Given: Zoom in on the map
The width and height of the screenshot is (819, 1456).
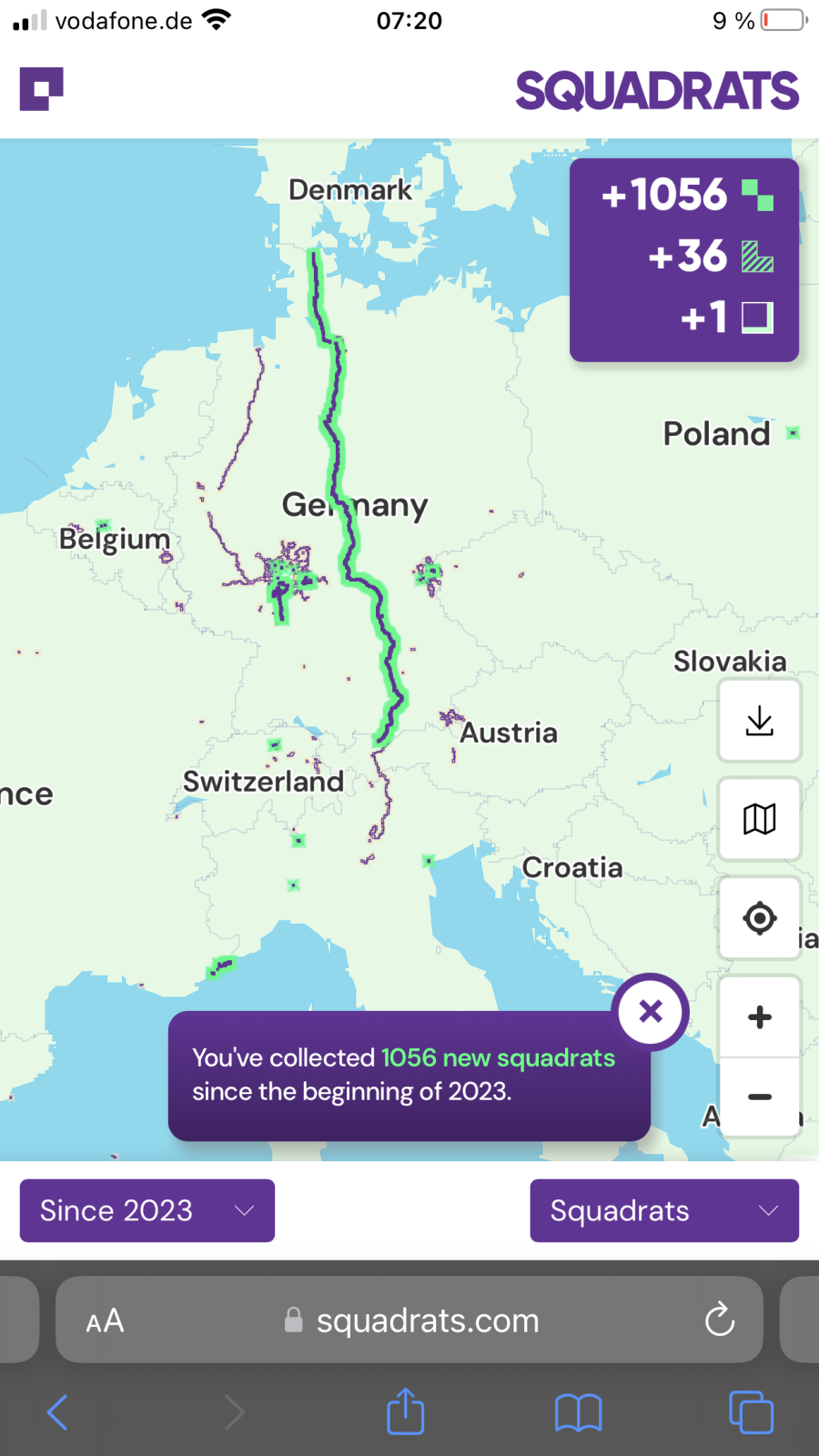Looking at the screenshot, I should (x=759, y=1016).
